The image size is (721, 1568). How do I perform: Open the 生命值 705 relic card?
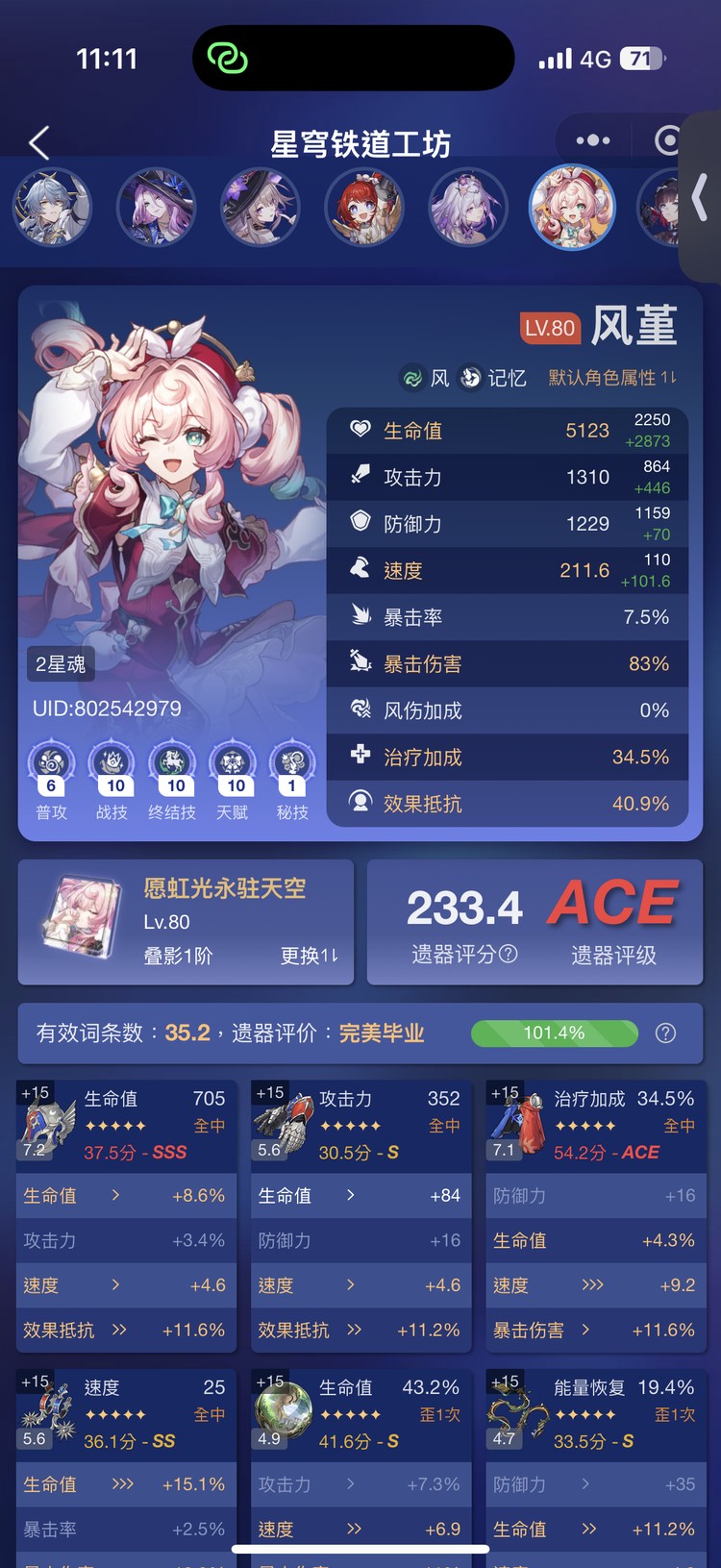pyautogui.click(x=125, y=1124)
